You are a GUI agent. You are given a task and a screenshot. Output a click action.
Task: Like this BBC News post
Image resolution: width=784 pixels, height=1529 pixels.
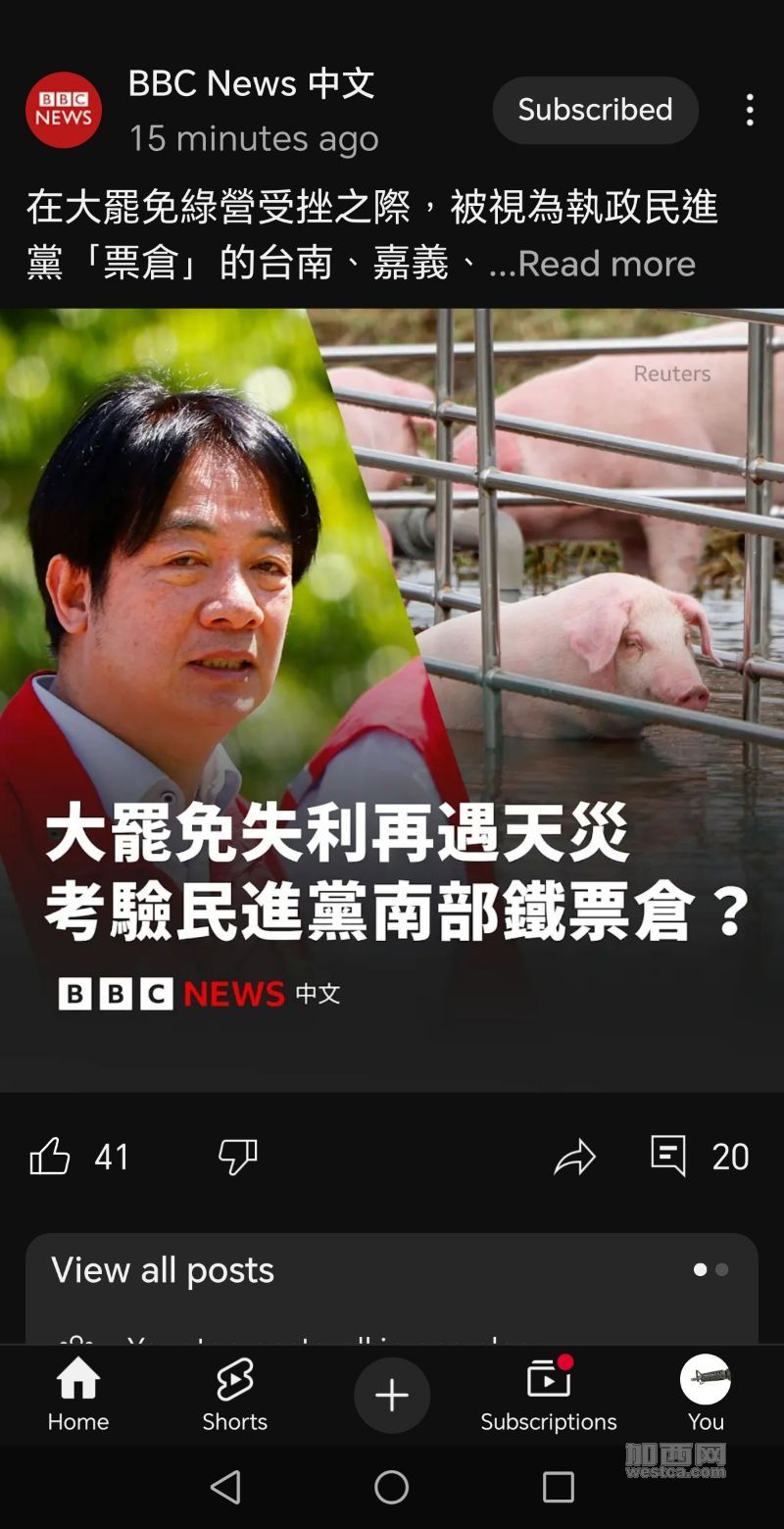[x=50, y=1157]
